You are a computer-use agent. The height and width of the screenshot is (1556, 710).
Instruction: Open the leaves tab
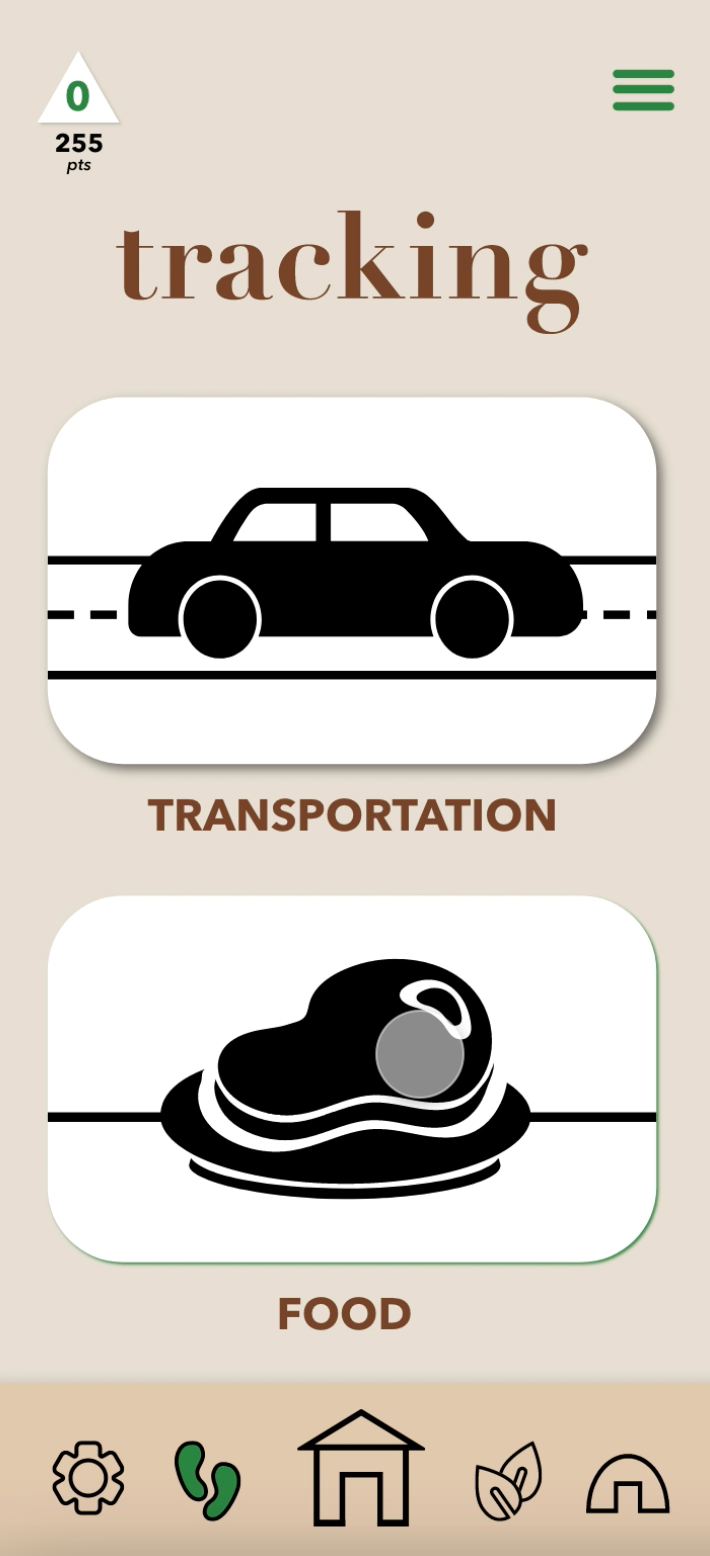[508, 1480]
